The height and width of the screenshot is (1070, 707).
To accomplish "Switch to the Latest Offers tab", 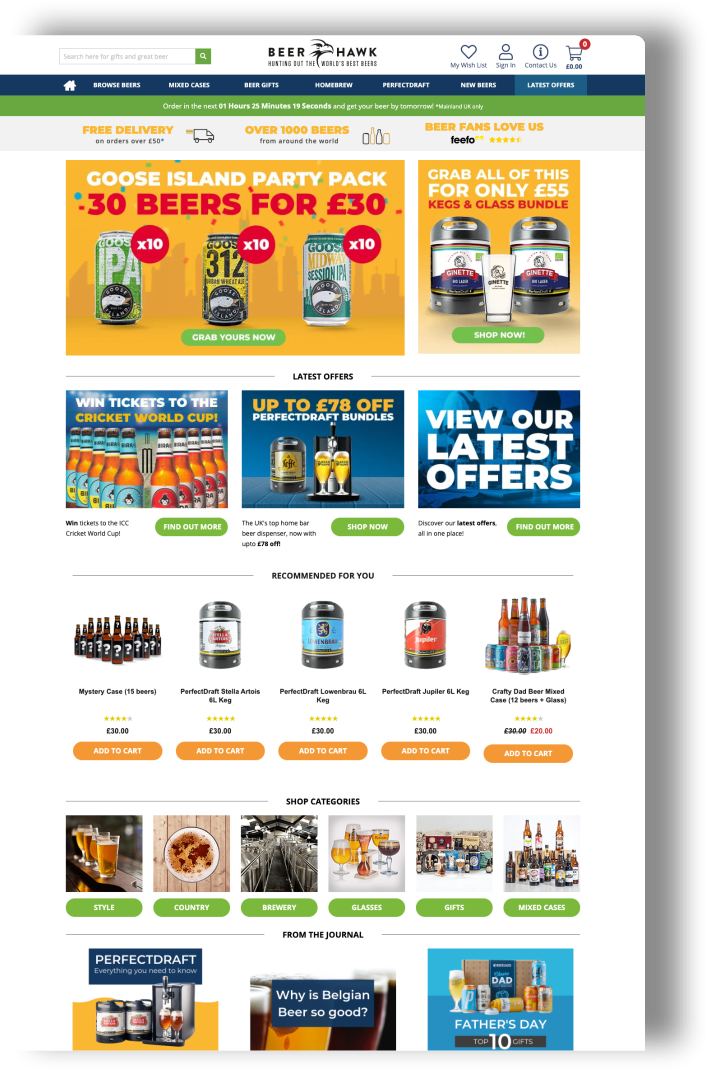I will coord(550,85).
